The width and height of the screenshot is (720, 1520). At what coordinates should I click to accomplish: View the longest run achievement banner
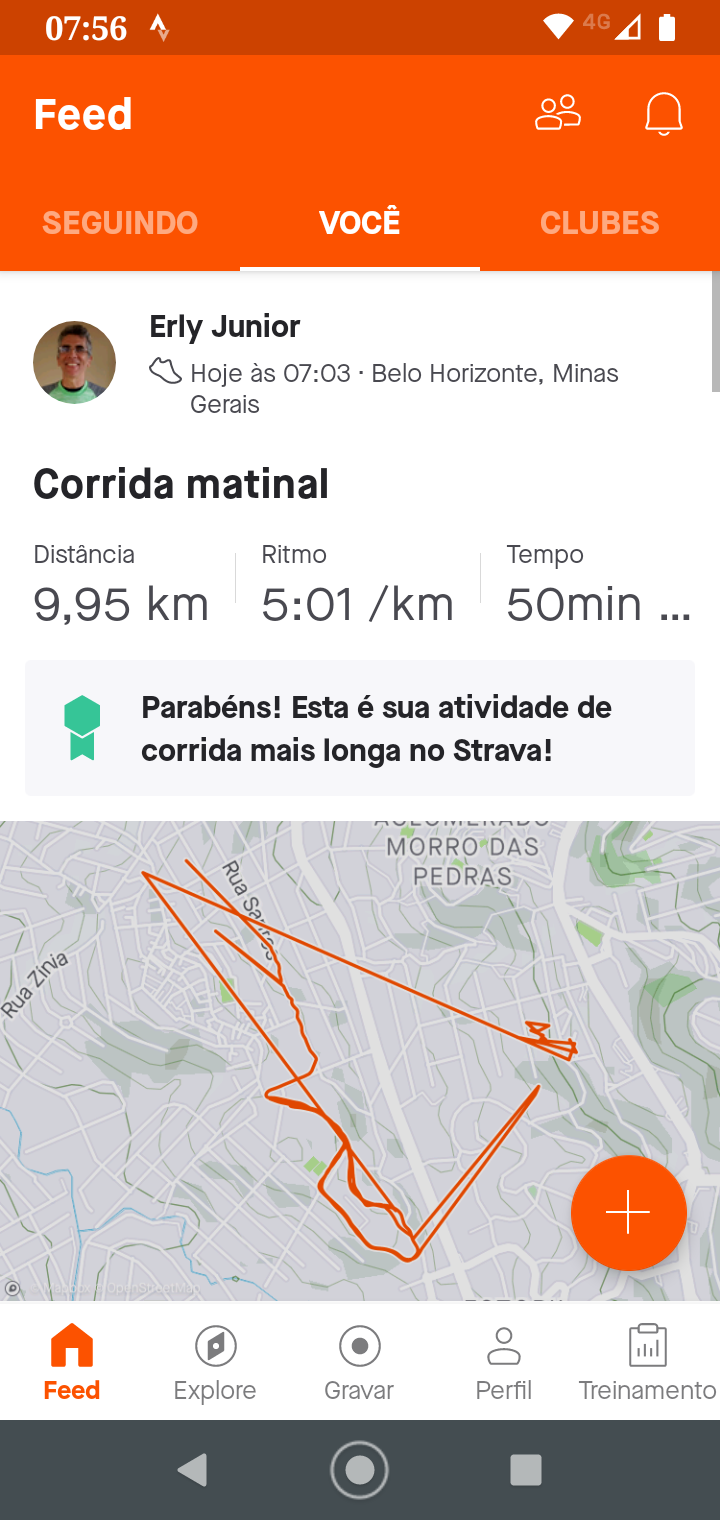(x=360, y=728)
